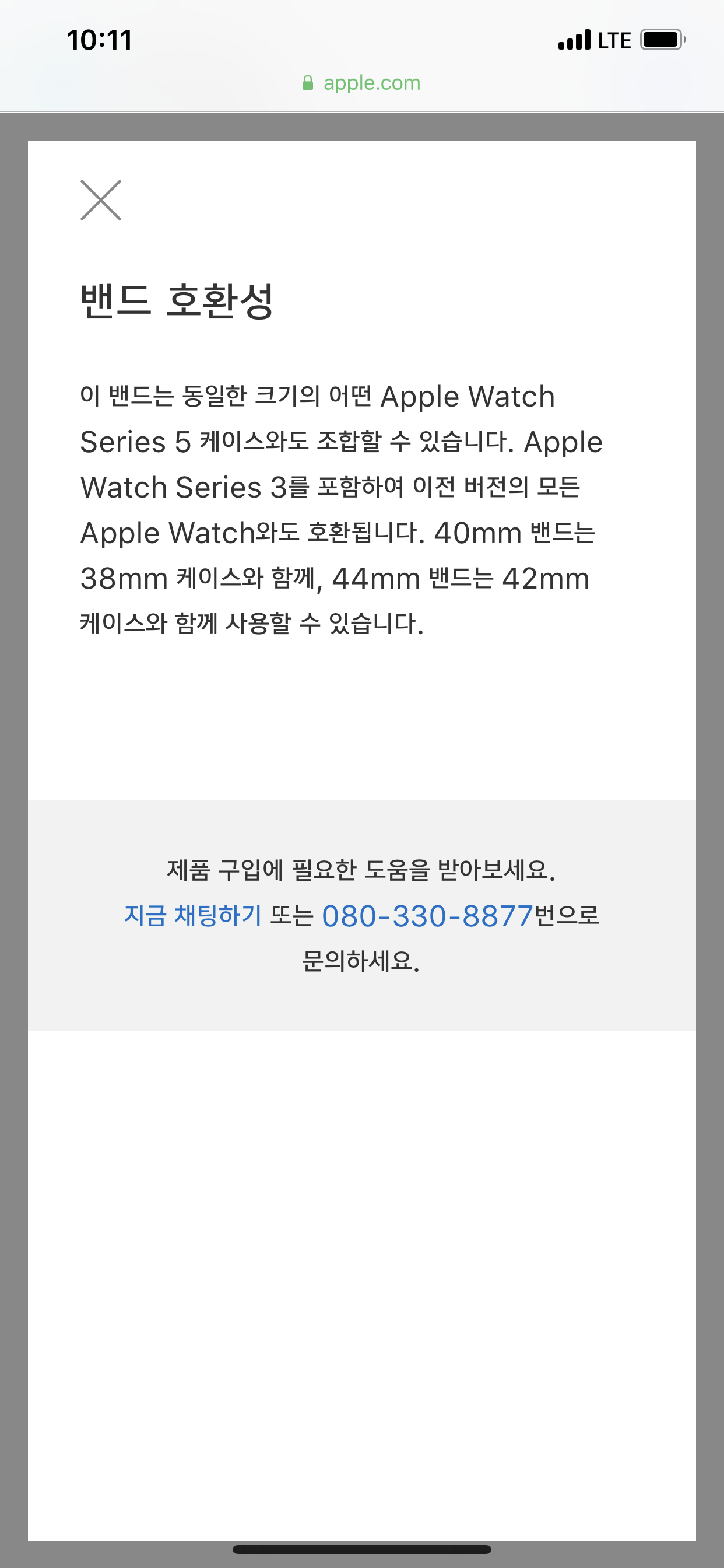Tap the apple.com address bar

[x=362, y=83]
